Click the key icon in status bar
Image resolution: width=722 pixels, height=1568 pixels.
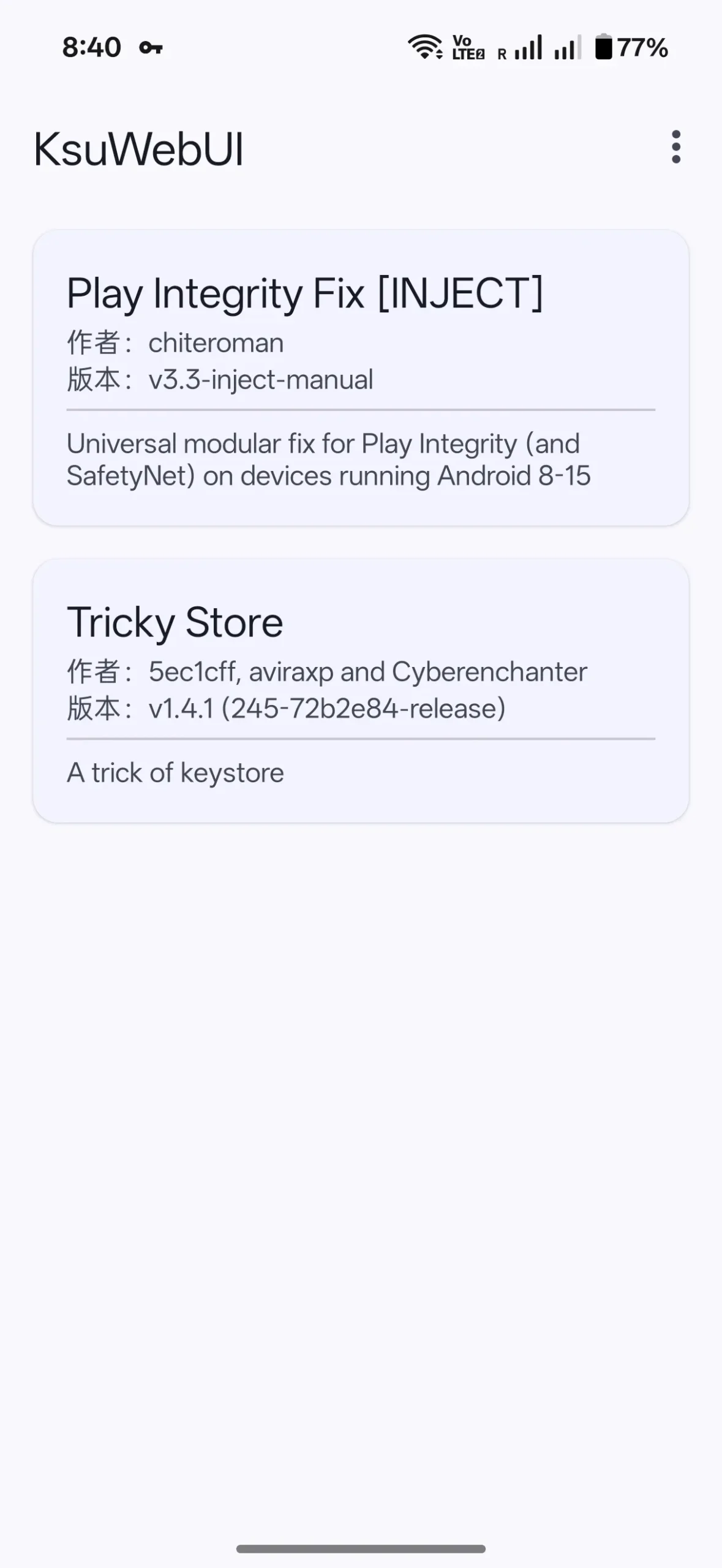pyautogui.click(x=149, y=47)
